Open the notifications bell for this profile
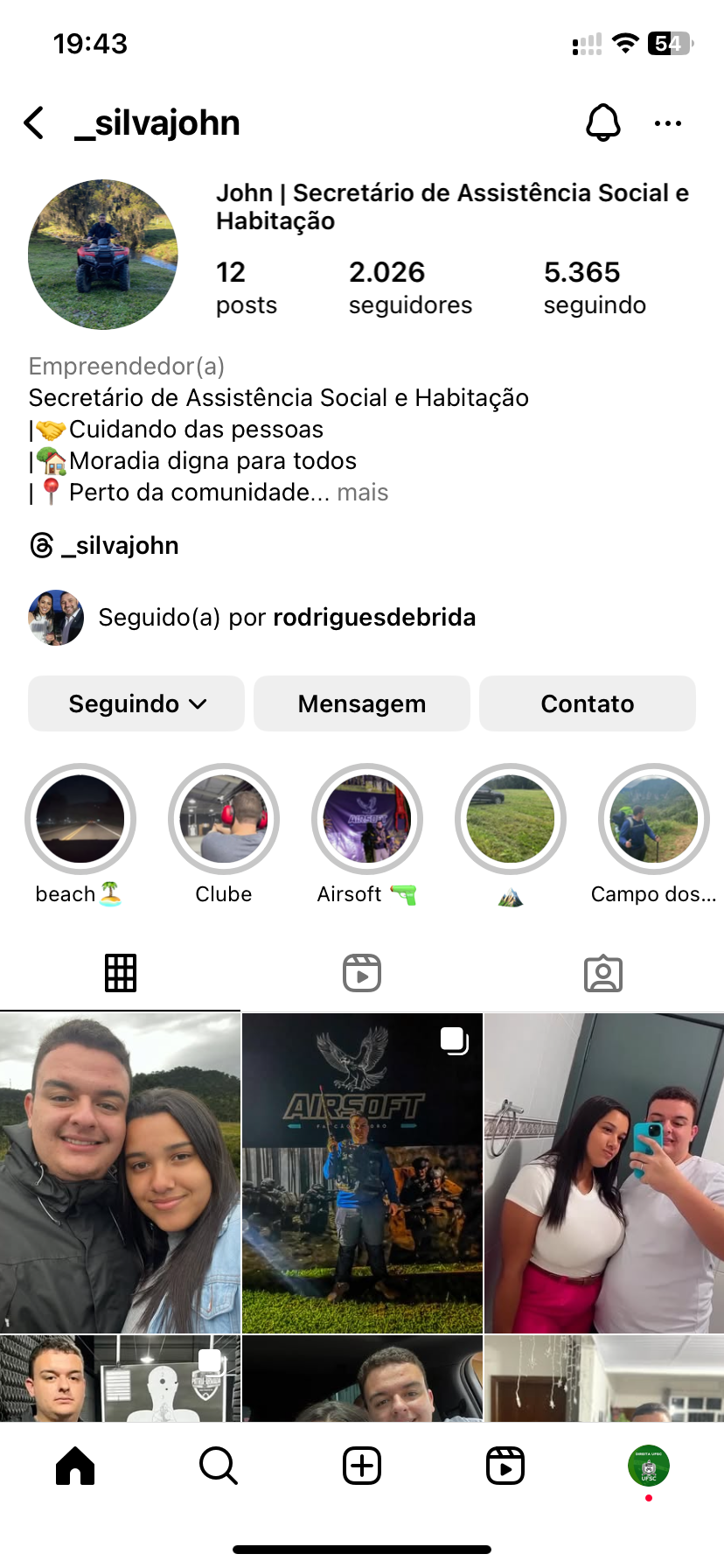The width and height of the screenshot is (724, 1568). 602,123
